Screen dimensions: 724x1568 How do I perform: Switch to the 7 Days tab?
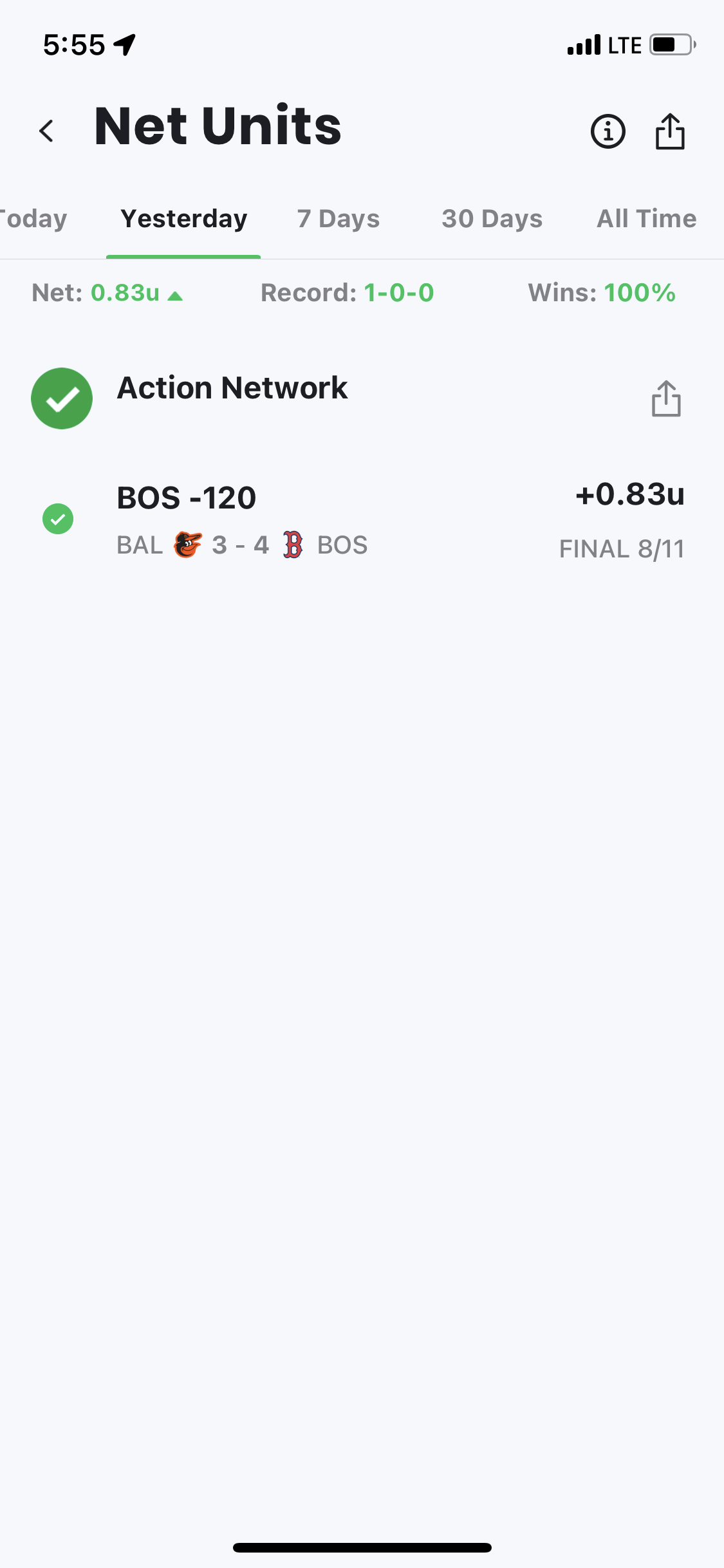point(338,219)
